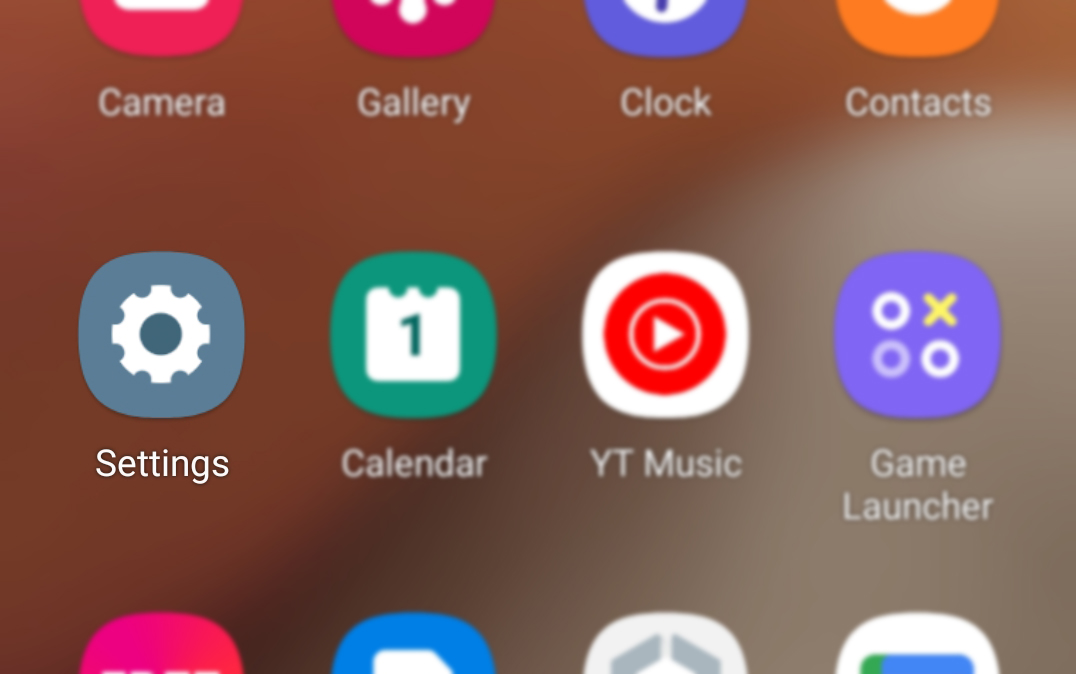Open YT Music
Screen dimensions: 1076x674
pyautogui.click(x=665, y=335)
